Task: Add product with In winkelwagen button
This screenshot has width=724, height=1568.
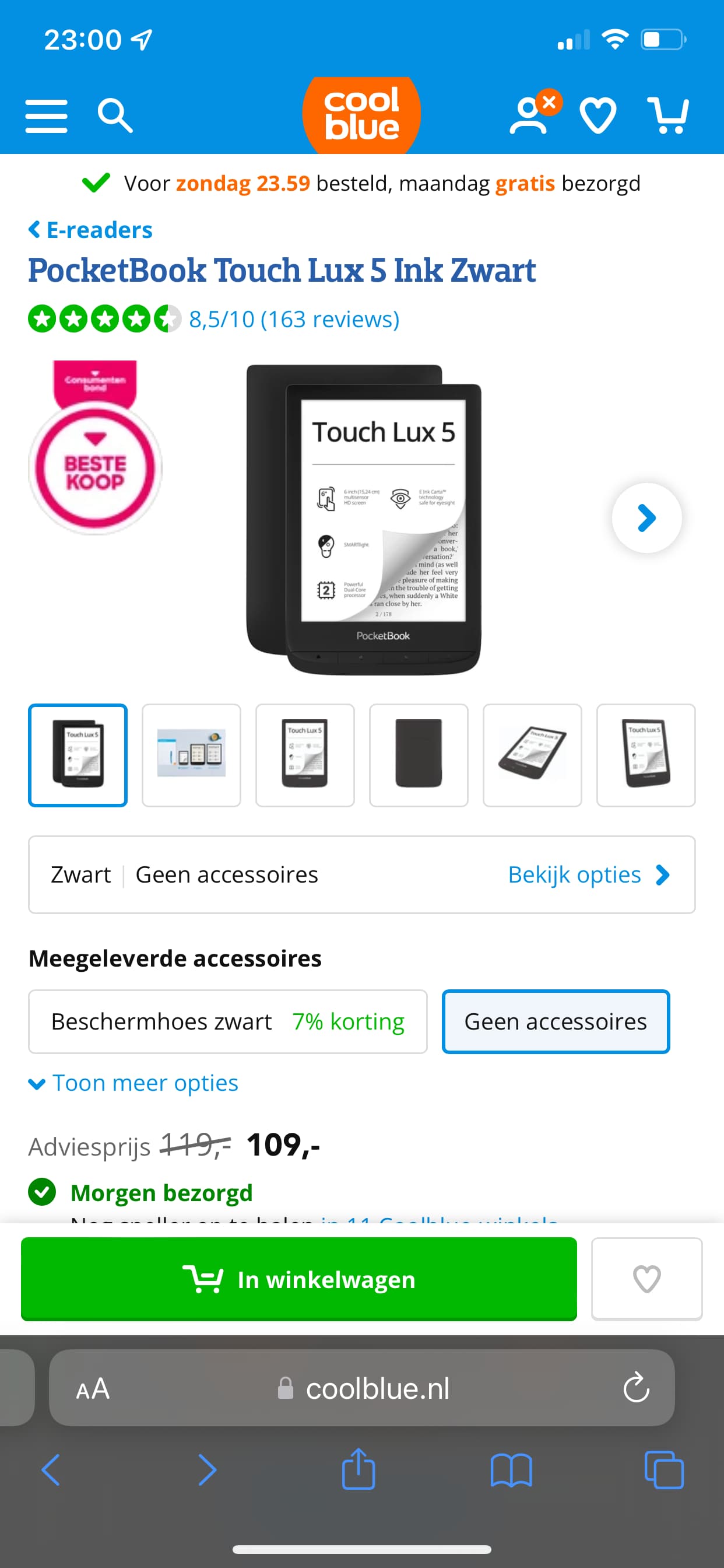Action: click(x=298, y=1279)
